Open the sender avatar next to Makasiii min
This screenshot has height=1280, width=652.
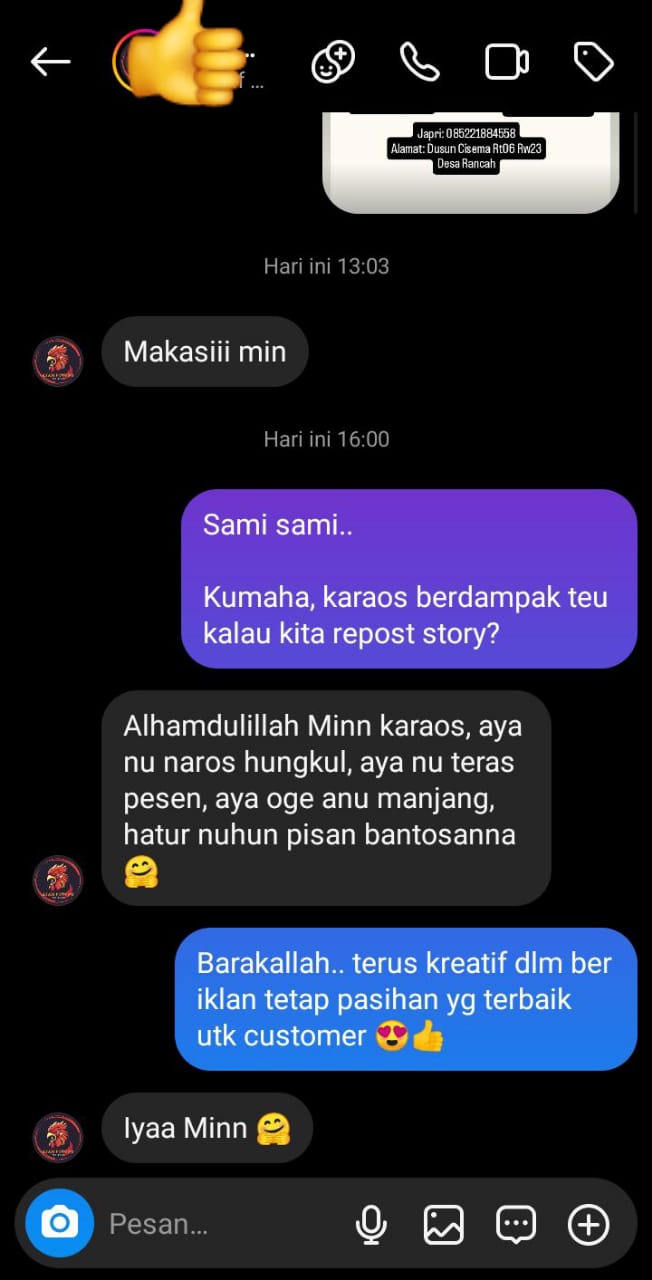(58, 361)
